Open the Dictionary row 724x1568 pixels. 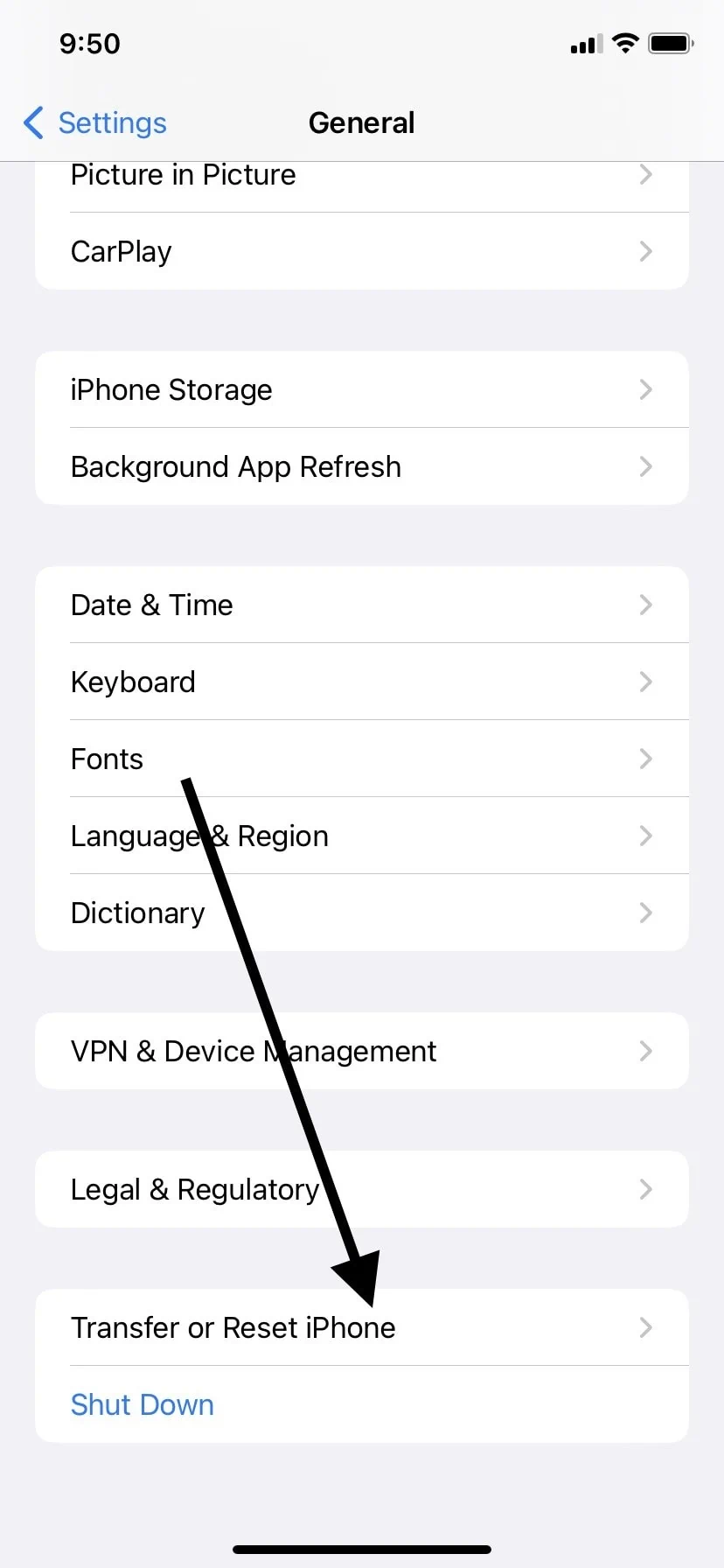[x=362, y=913]
